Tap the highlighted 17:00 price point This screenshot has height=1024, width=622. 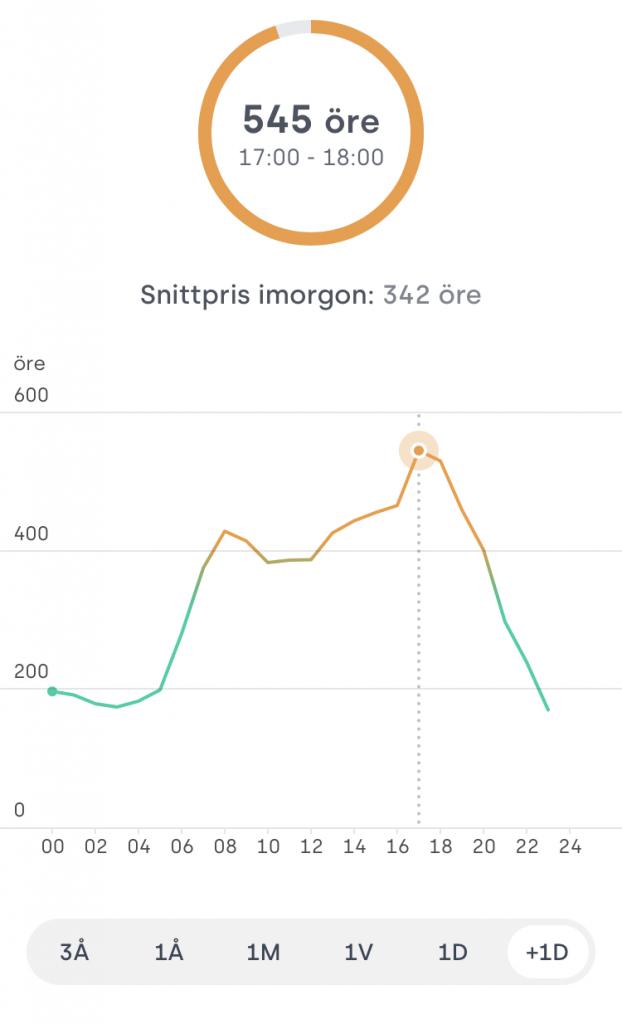[x=419, y=450]
